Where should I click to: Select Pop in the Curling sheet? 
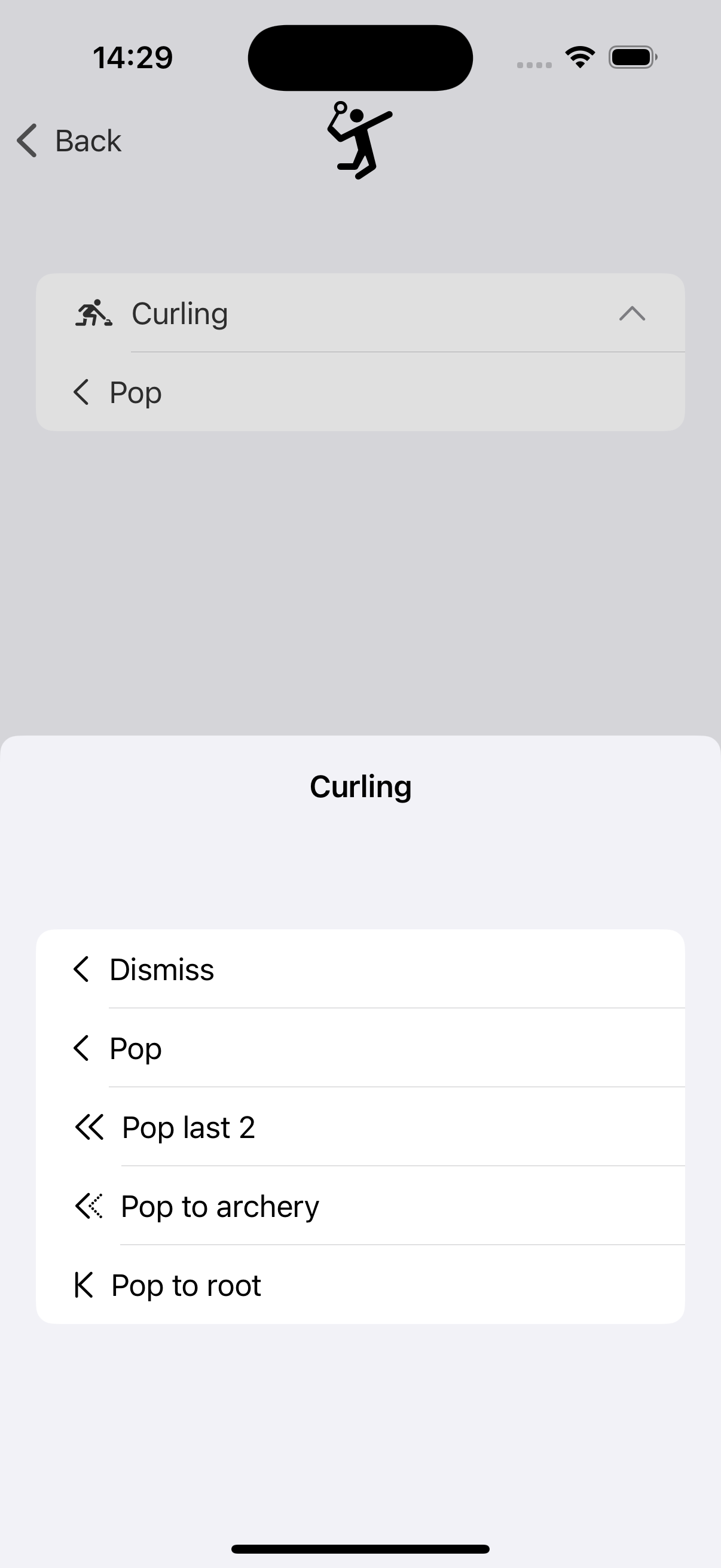tap(136, 1048)
